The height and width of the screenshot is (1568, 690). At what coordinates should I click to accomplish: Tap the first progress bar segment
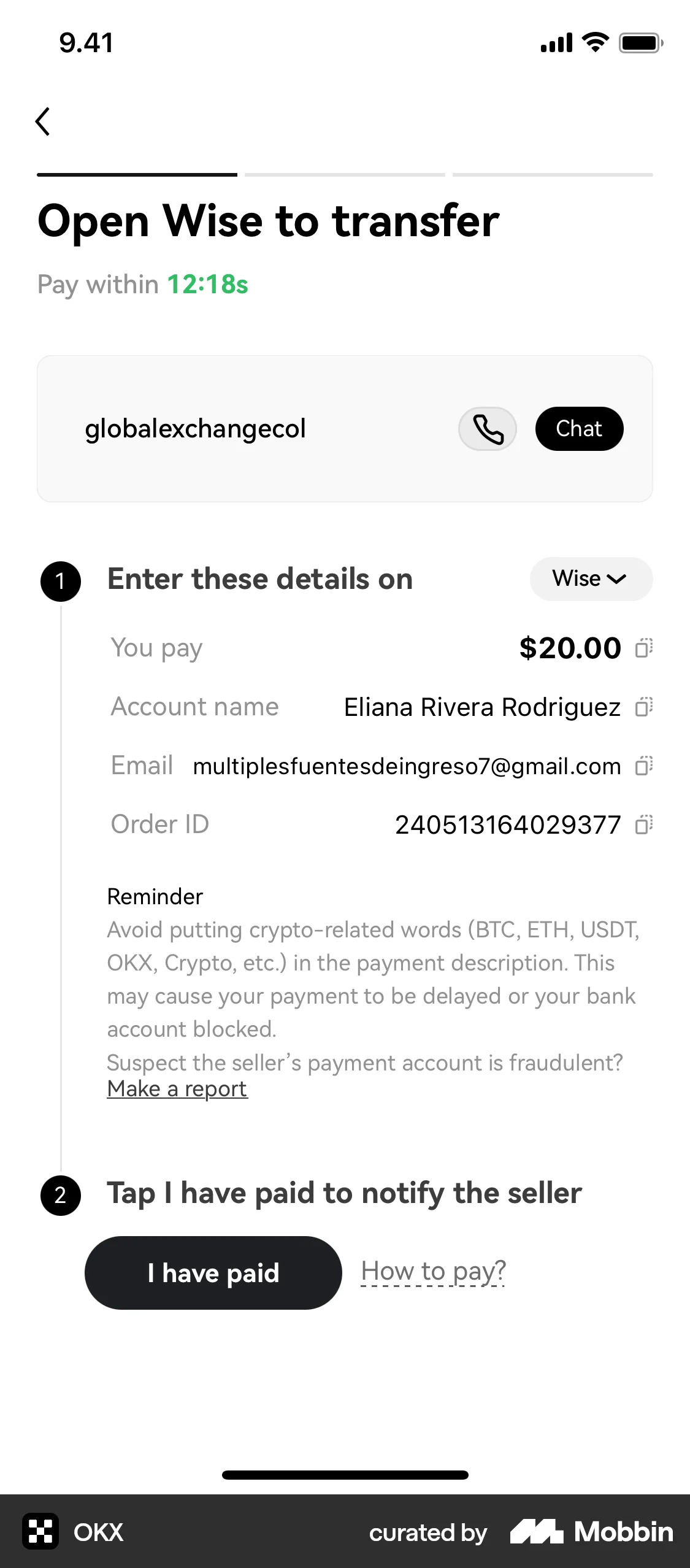[137, 175]
